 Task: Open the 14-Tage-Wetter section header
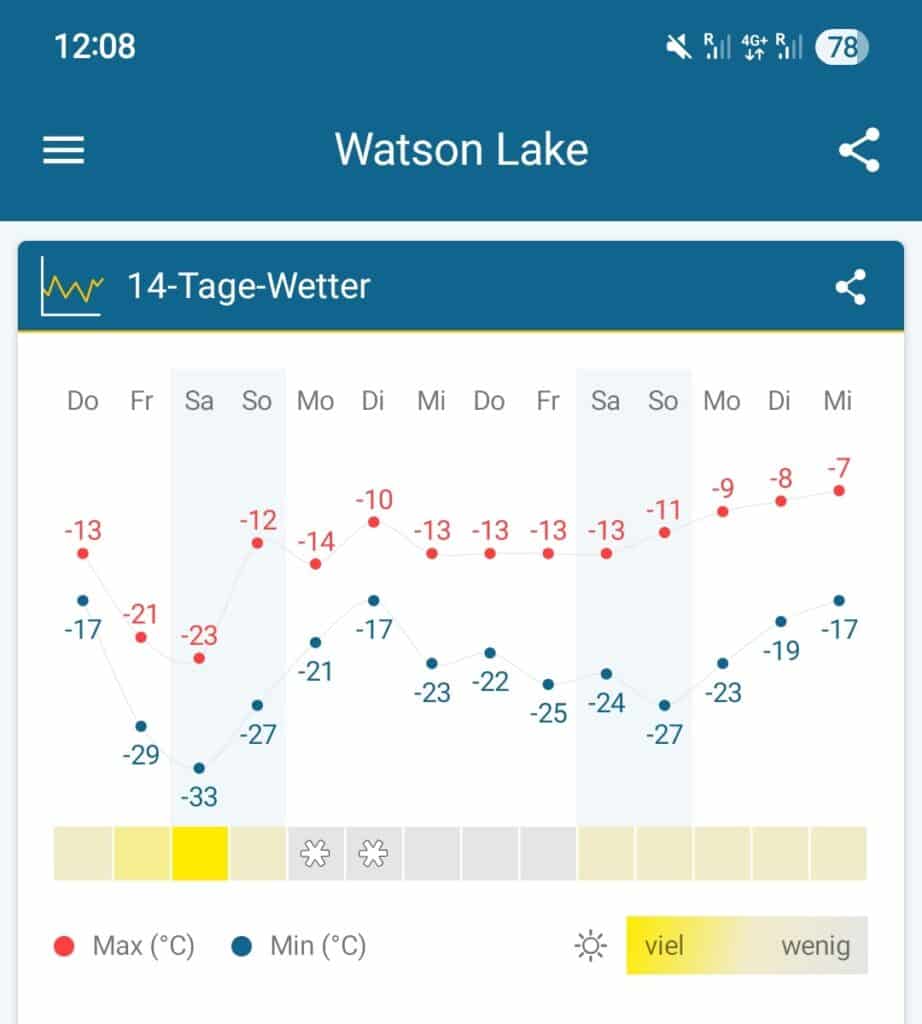(x=248, y=287)
